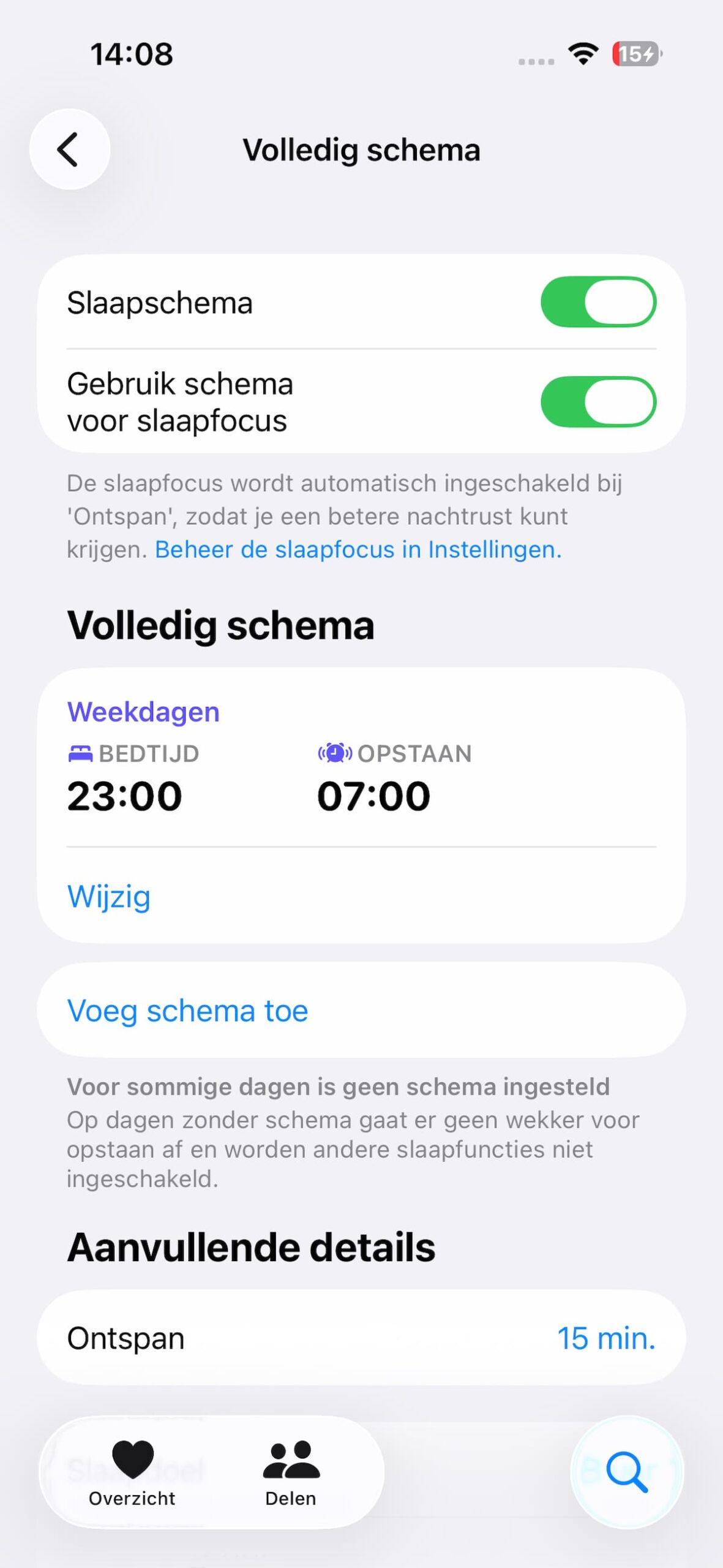Toggle the Slaapschema switch off
The width and height of the screenshot is (723, 1568).
pyautogui.click(x=598, y=302)
